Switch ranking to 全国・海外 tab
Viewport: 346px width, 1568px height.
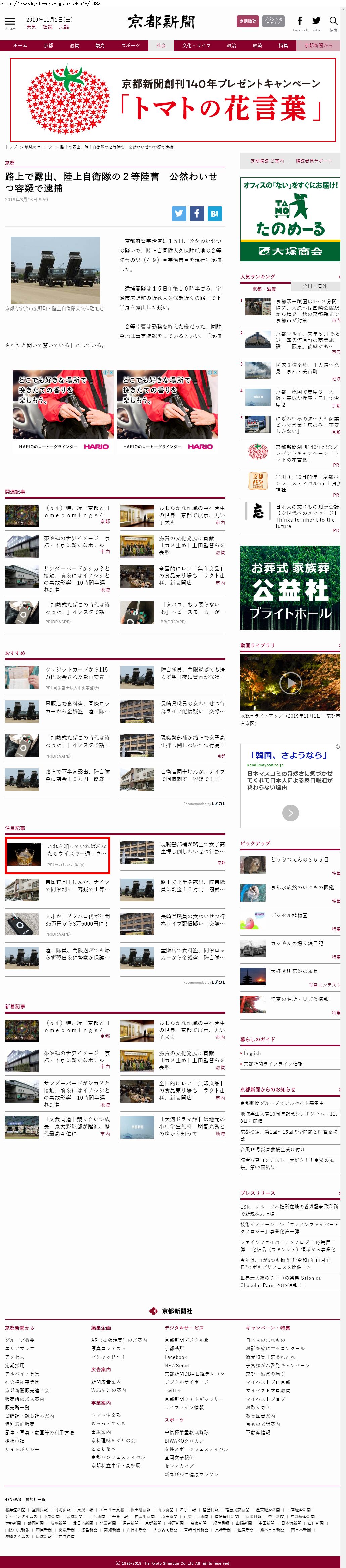point(314,286)
